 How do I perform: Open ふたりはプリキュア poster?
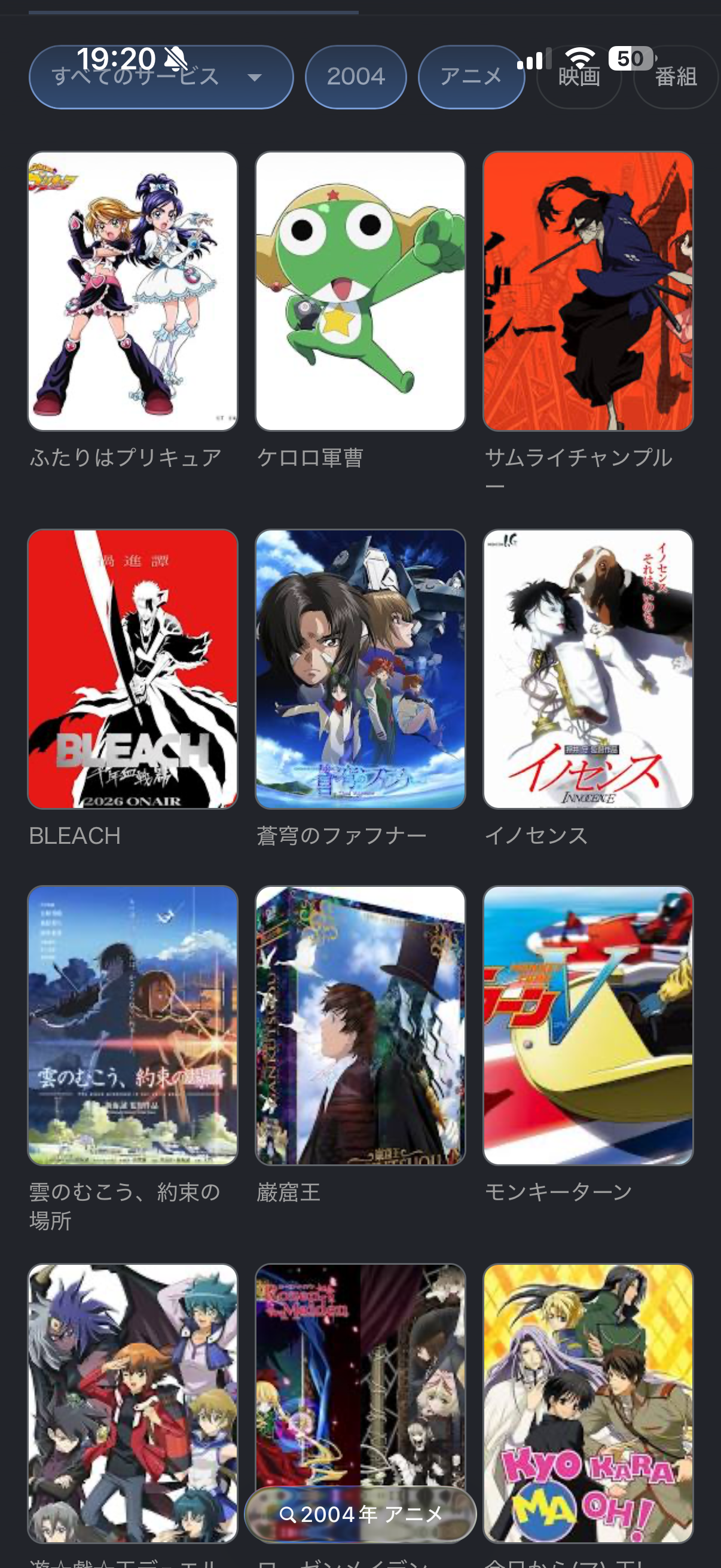pos(133,291)
